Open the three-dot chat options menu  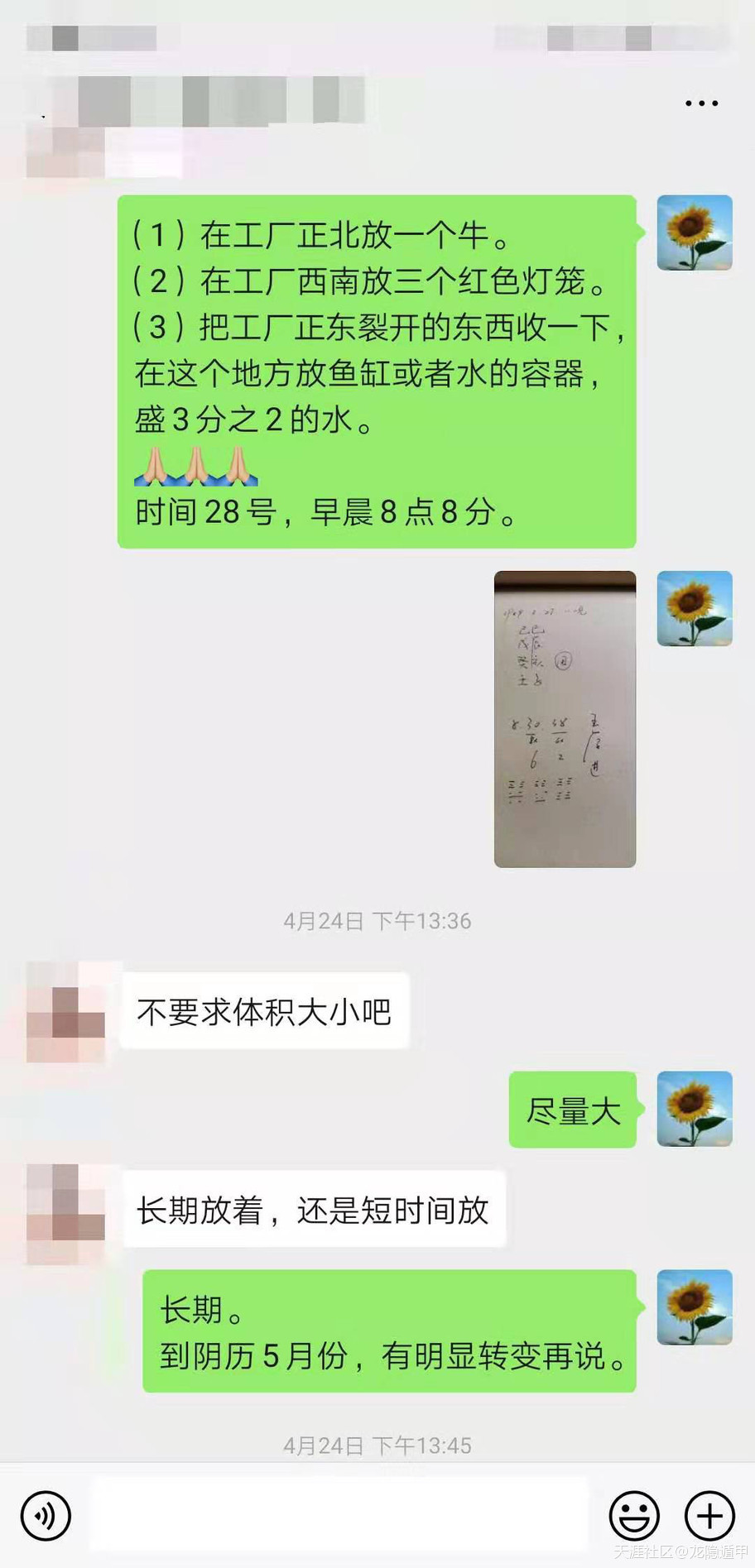(701, 103)
